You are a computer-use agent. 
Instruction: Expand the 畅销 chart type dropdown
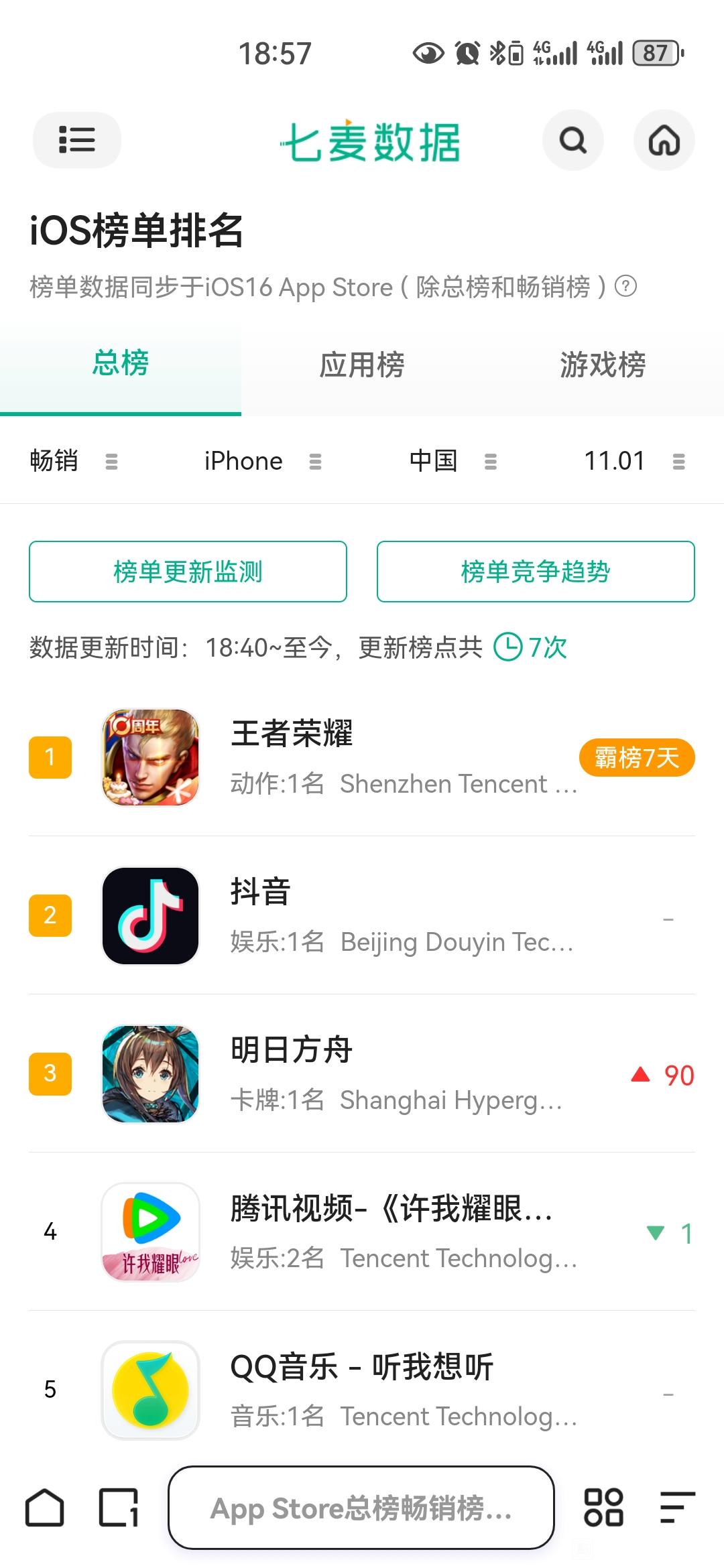(x=74, y=461)
